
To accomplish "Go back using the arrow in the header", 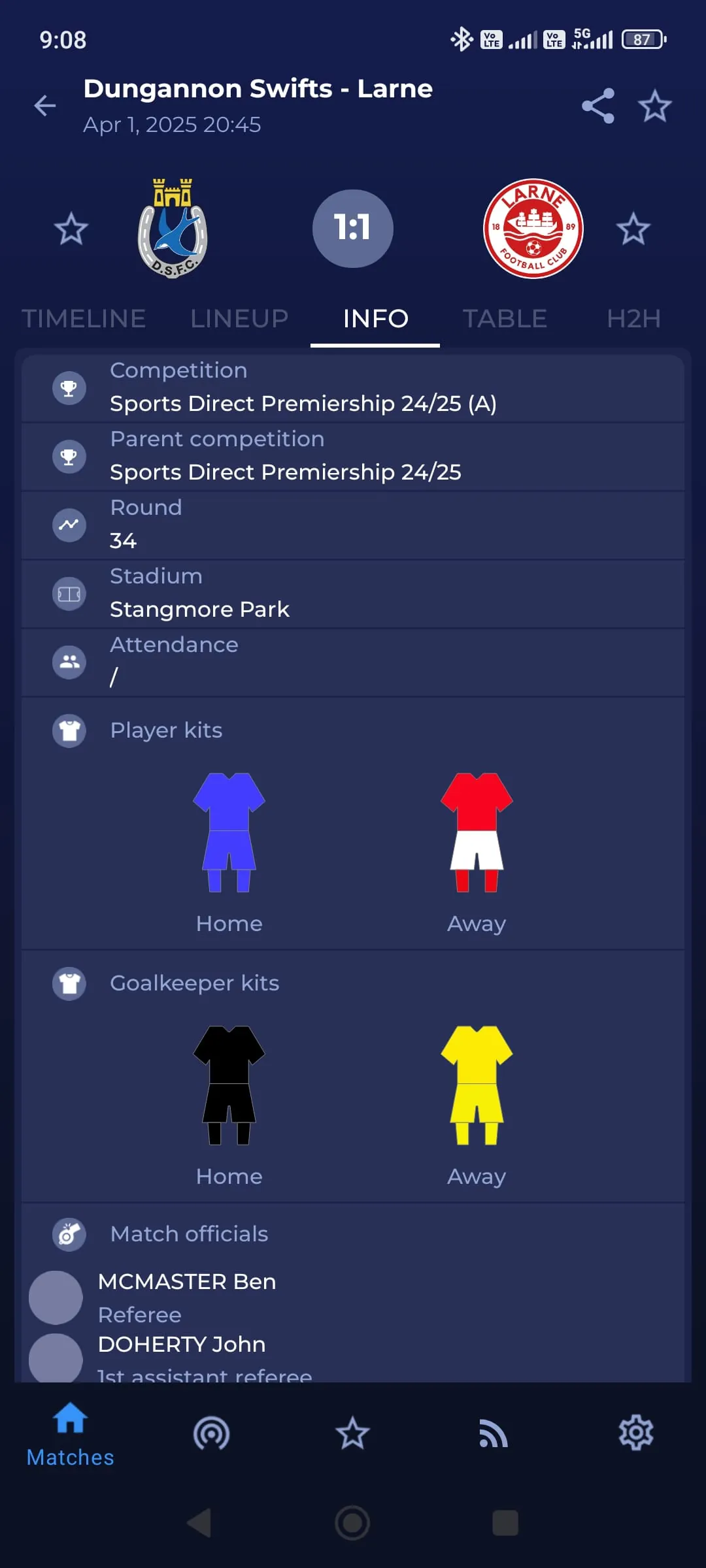I will point(44,106).
